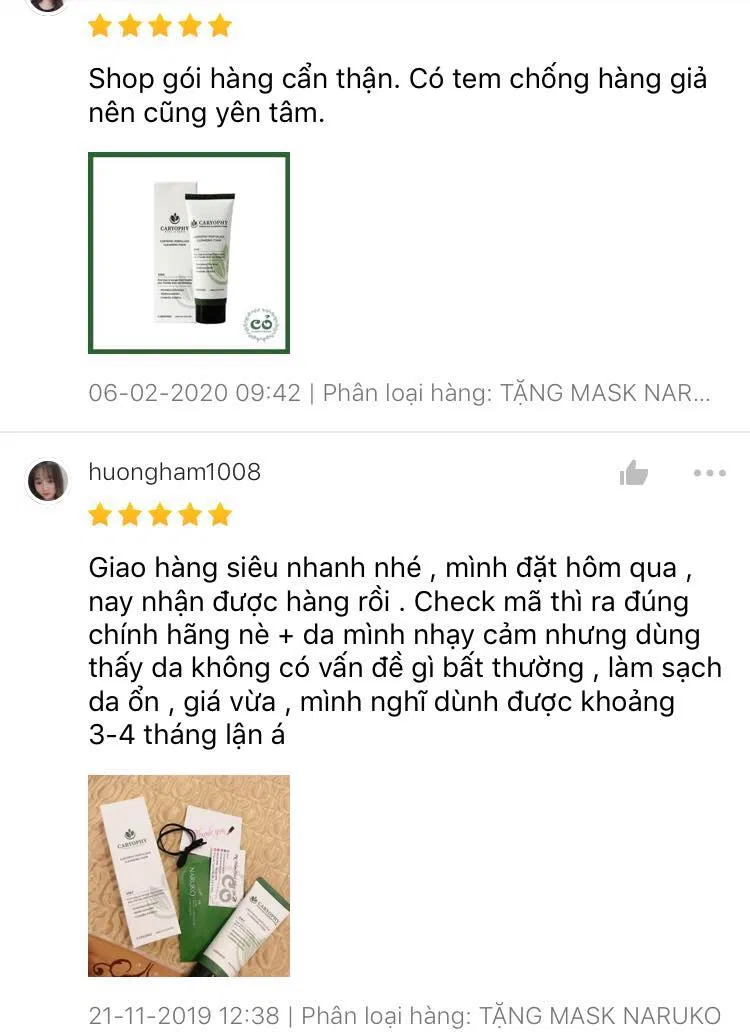Select the third star in huongham1008's rating

pos(159,516)
